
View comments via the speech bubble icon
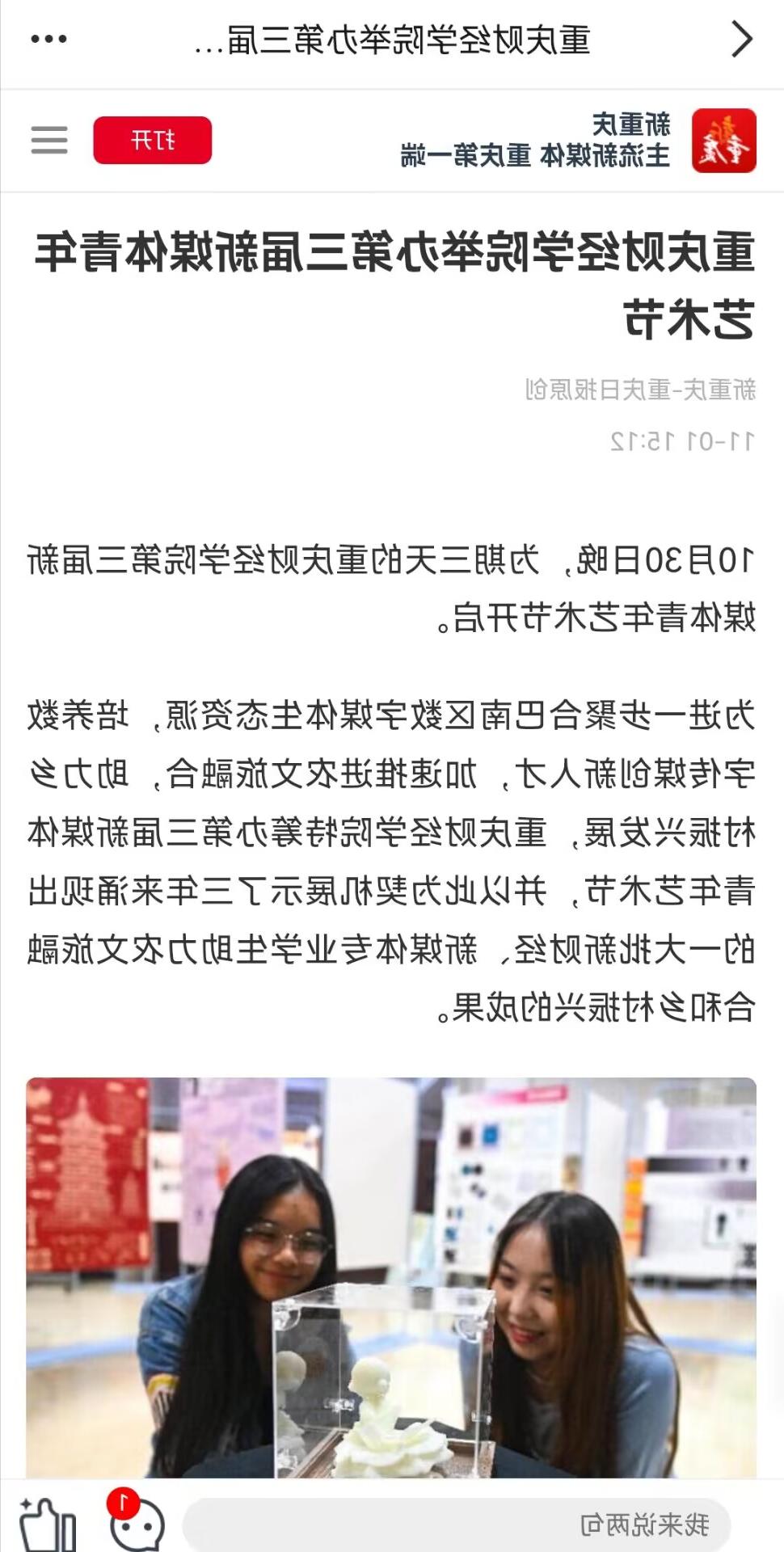click(136, 1523)
